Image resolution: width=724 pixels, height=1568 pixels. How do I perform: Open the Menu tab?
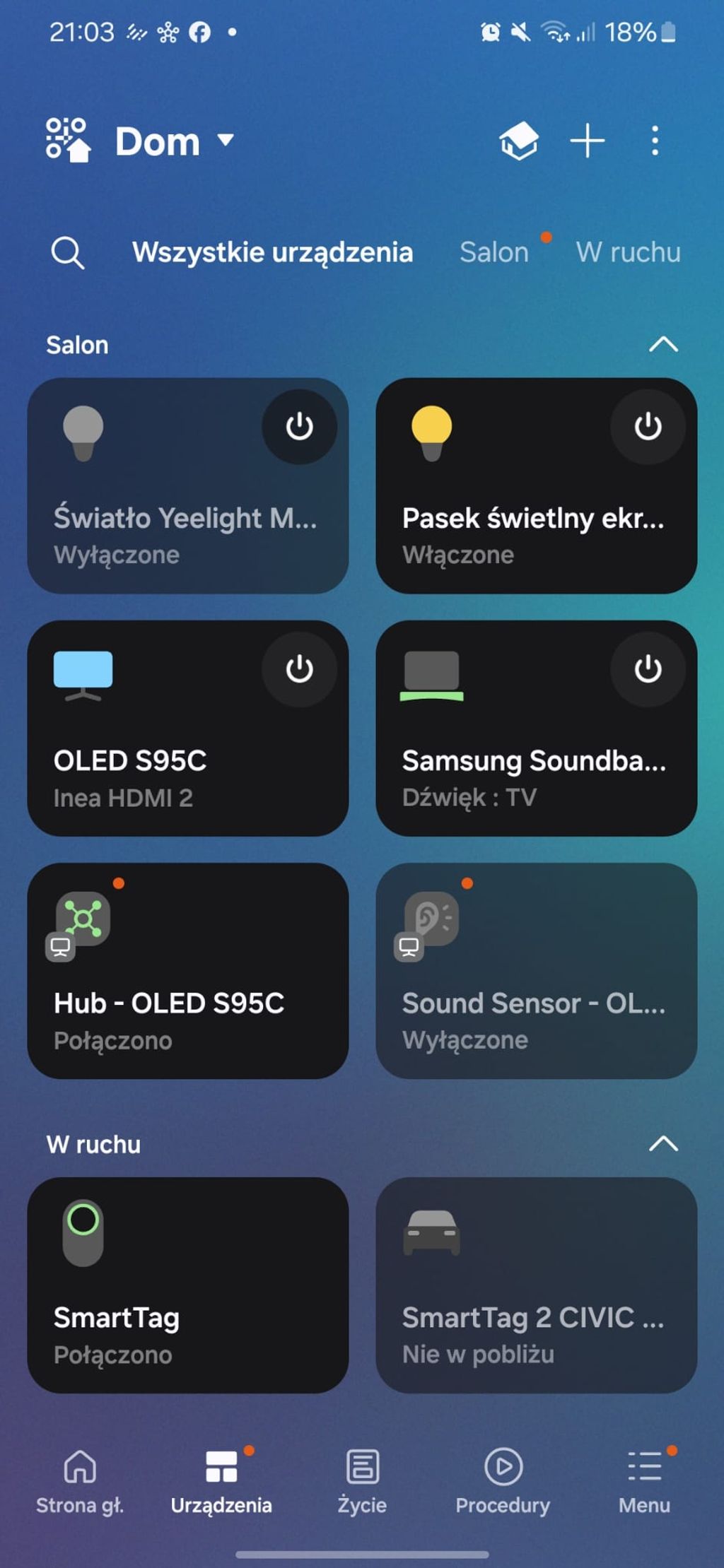click(x=644, y=1482)
